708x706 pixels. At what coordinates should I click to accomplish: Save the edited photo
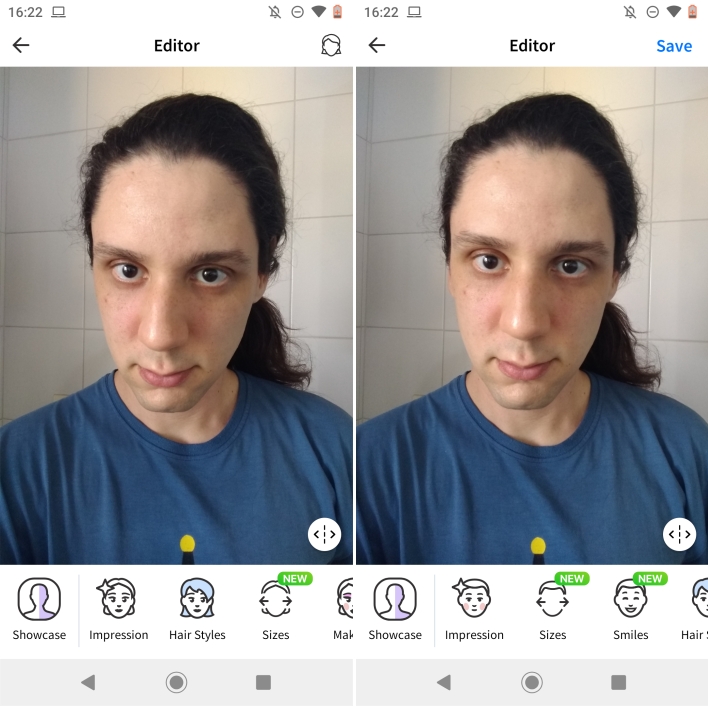coord(673,46)
